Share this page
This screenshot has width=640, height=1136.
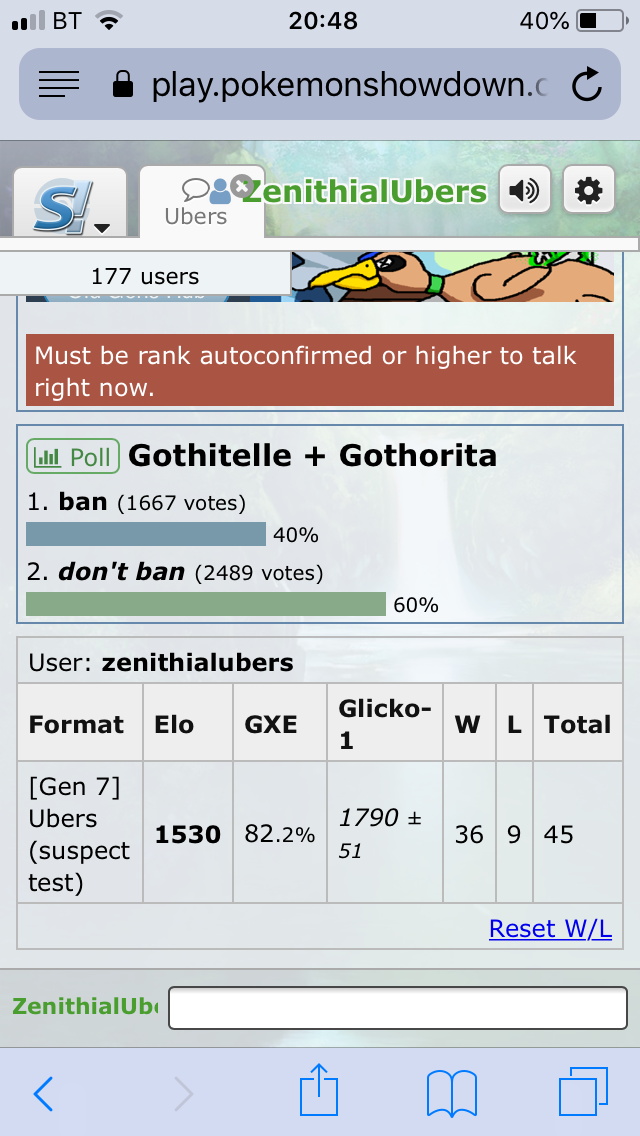pyautogui.click(x=320, y=1091)
